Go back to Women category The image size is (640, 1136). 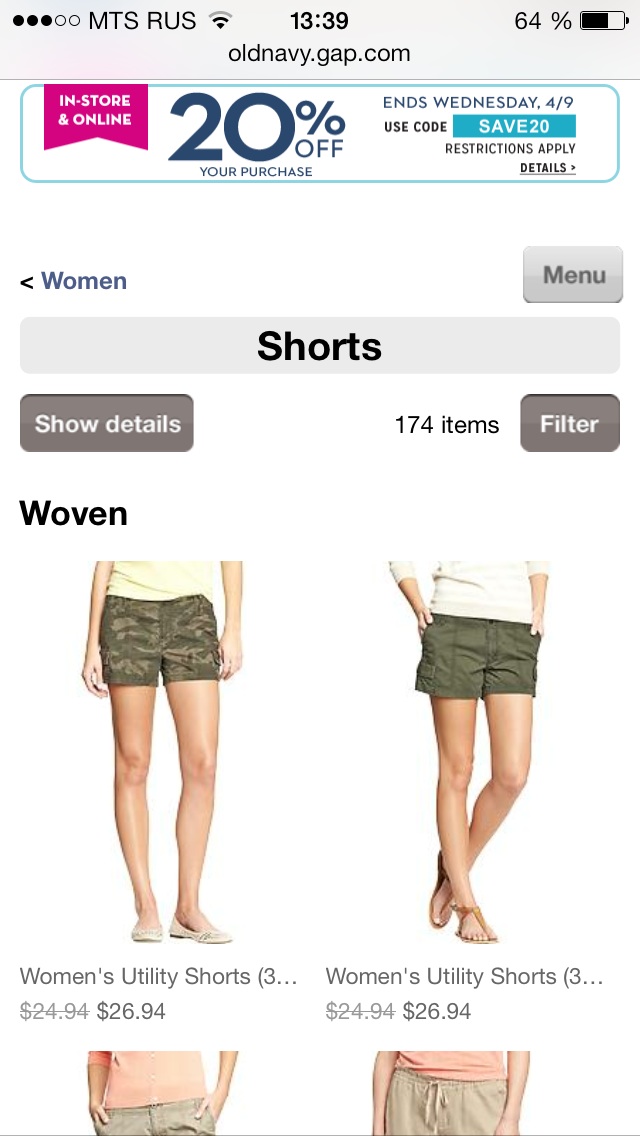(x=73, y=281)
